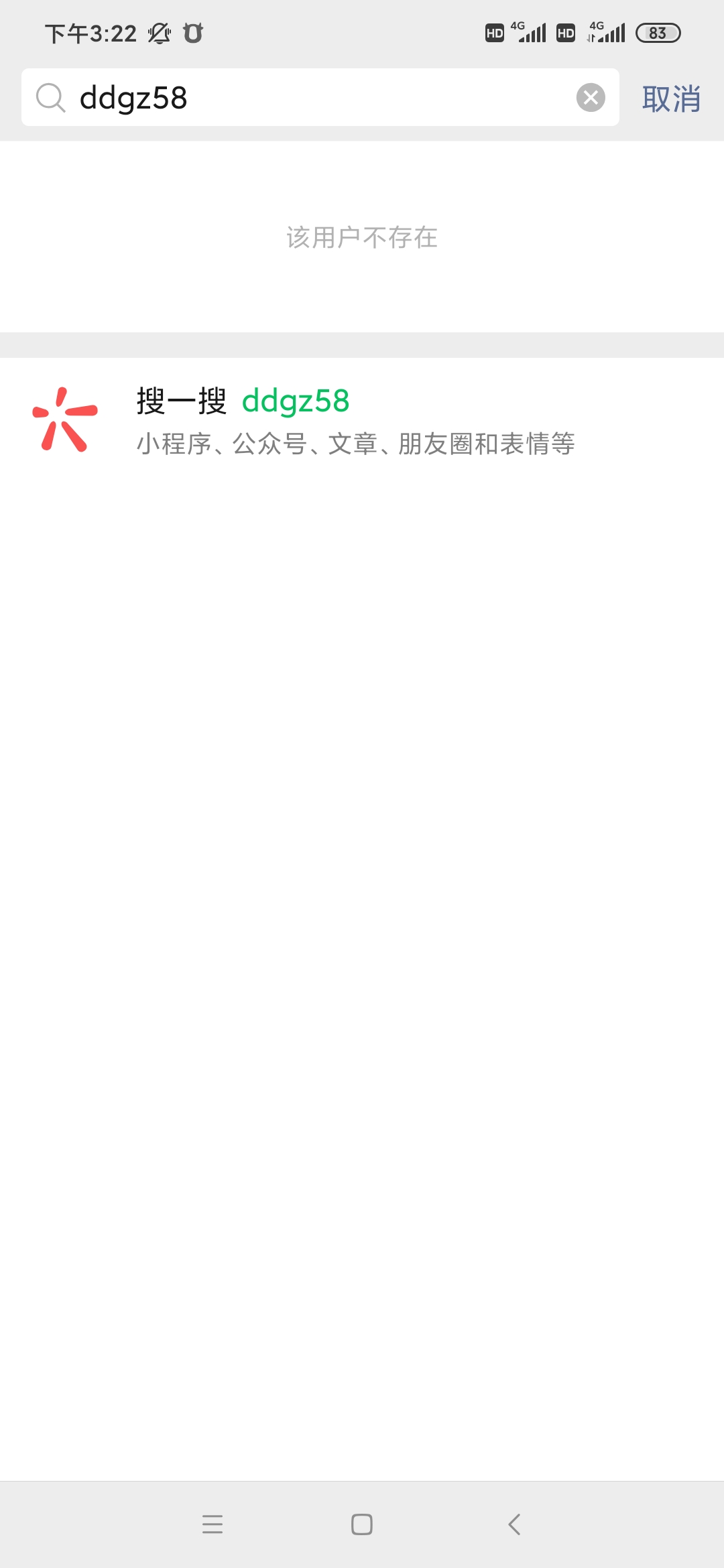Viewport: 724px width, 1568px height.
Task: Go to the home screen via the system home button
Action: (362, 1524)
